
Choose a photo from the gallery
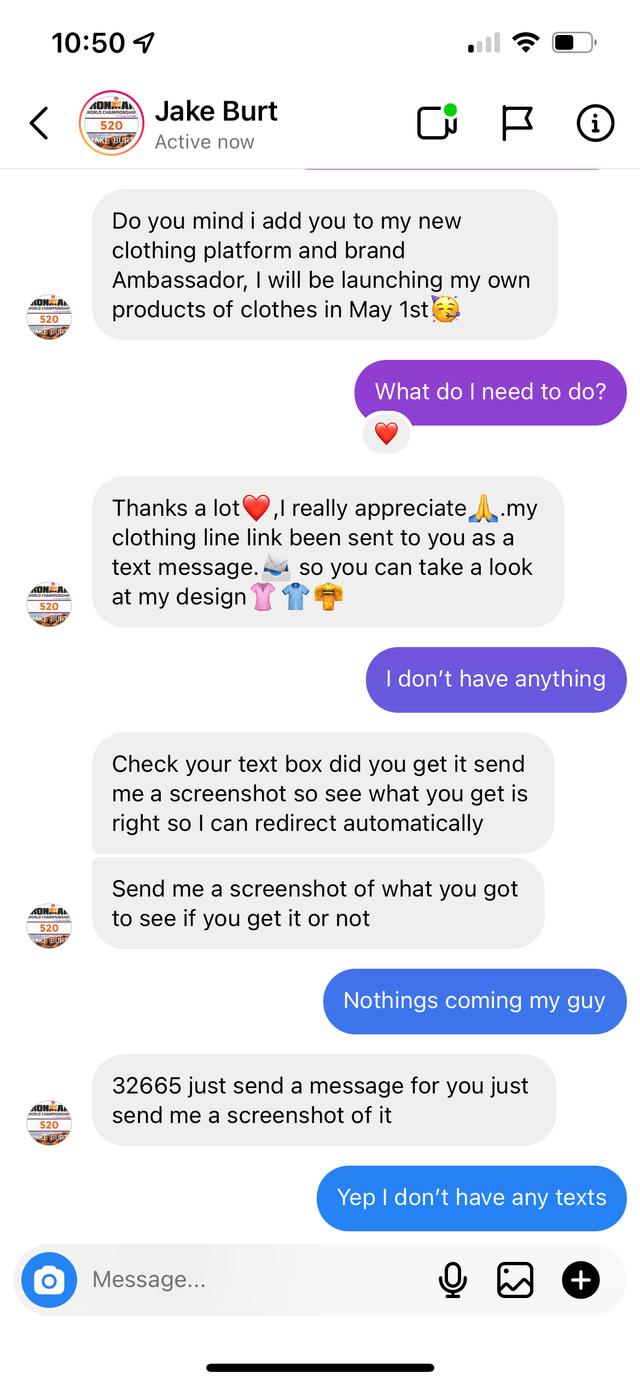pos(515,1279)
